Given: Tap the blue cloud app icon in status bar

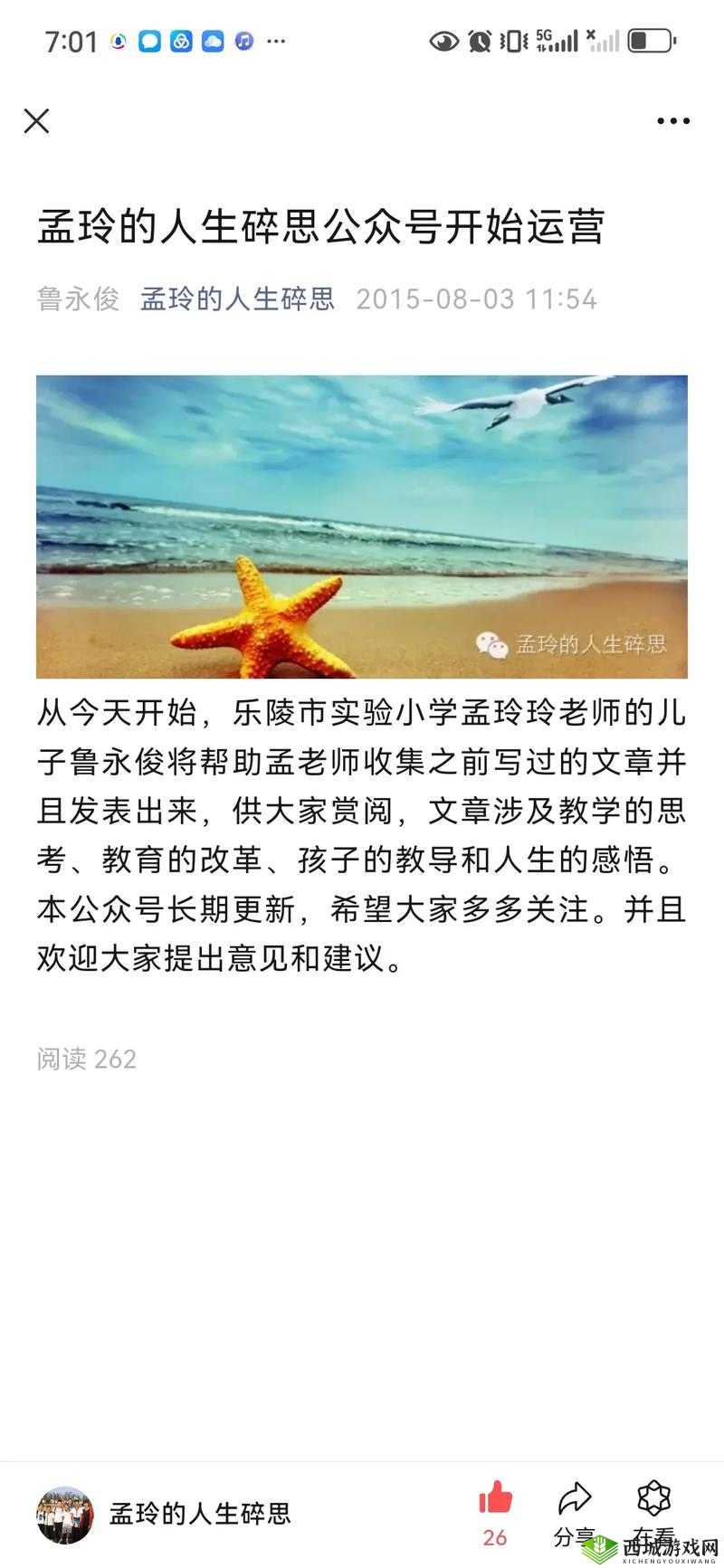Looking at the screenshot, I should pos(211,42).
